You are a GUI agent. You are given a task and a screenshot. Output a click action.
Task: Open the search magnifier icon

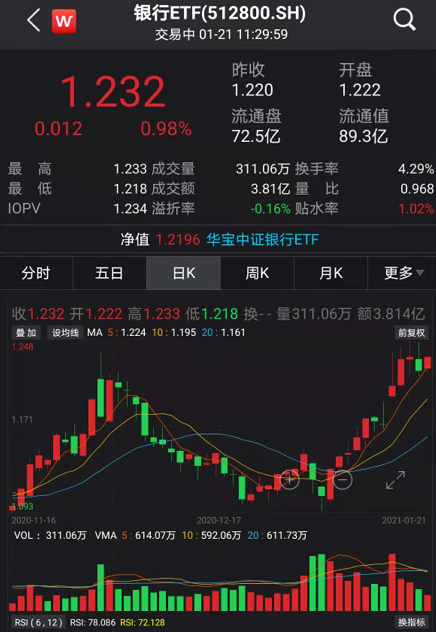[404, 20]
